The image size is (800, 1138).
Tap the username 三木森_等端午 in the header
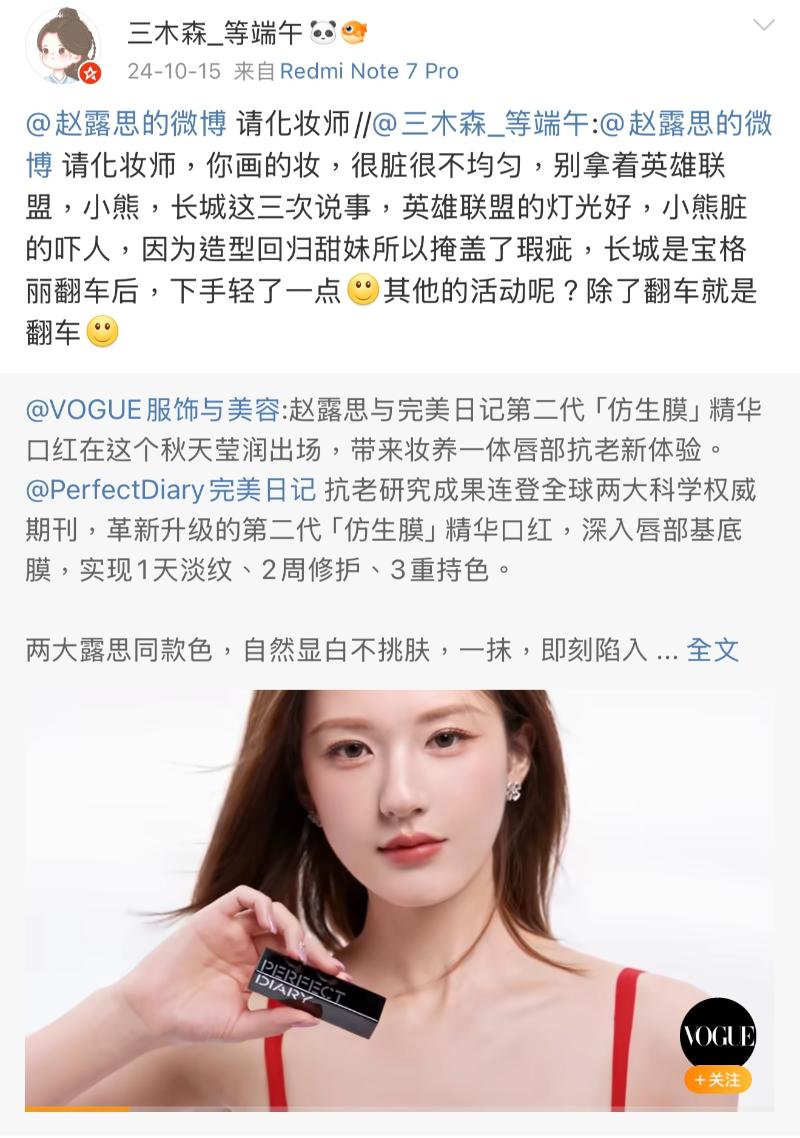(x=215, y=34)
